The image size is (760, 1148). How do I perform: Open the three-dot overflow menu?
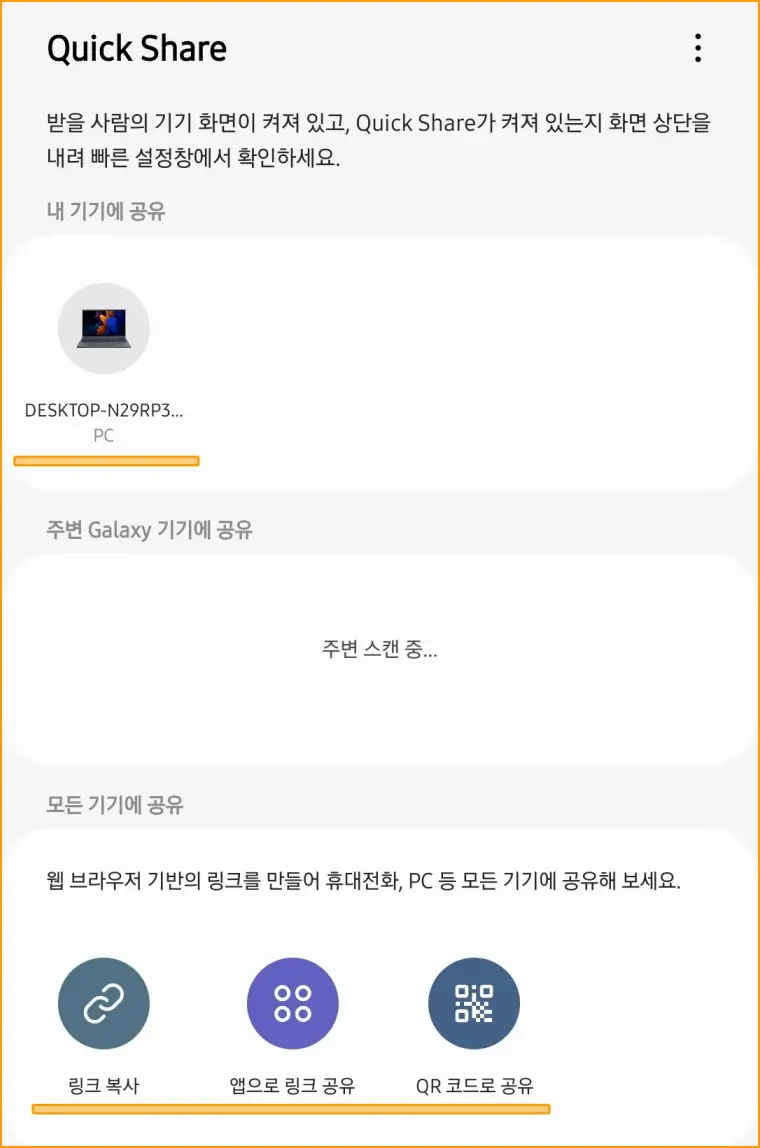pos(697,47)
